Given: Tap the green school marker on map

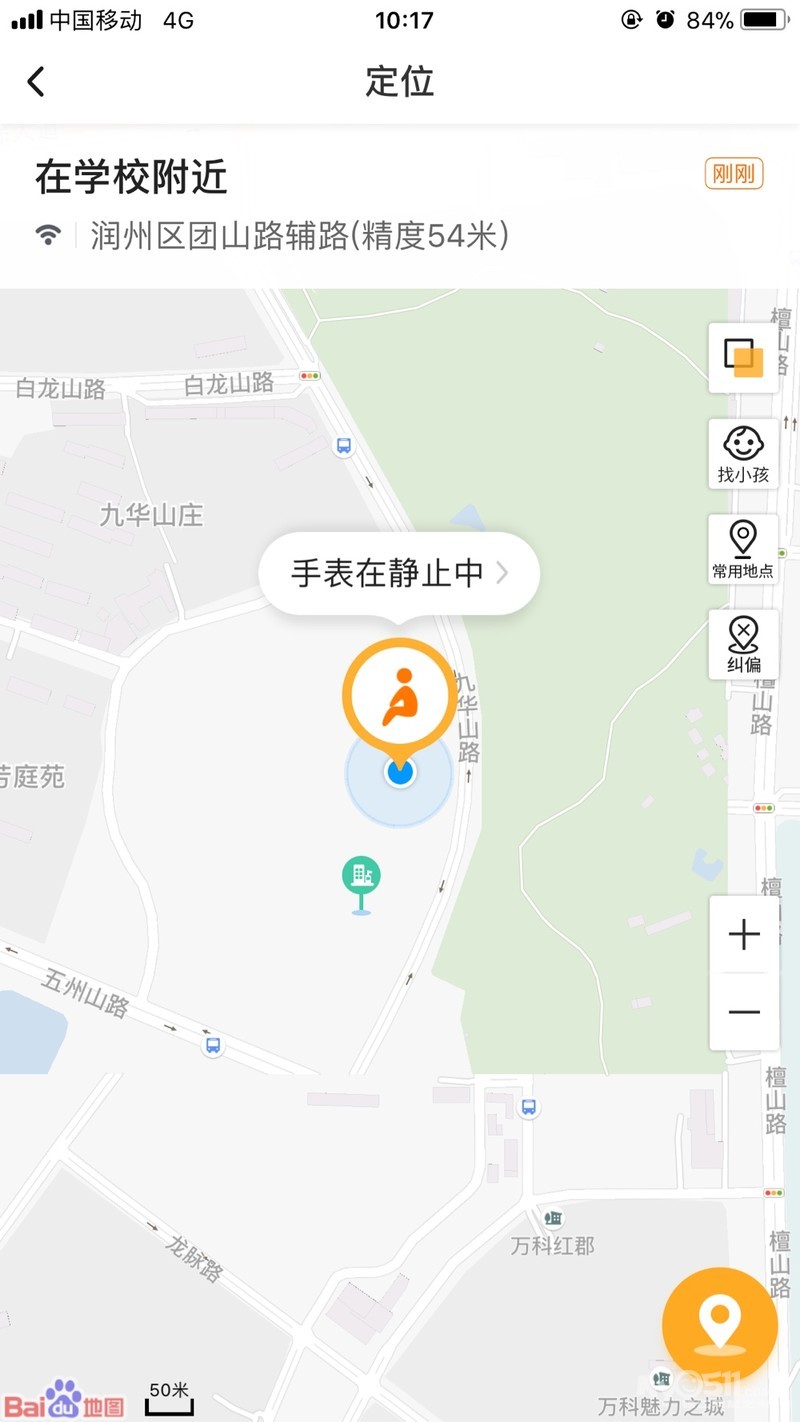Looking at the screenshot, I should 361,878.
